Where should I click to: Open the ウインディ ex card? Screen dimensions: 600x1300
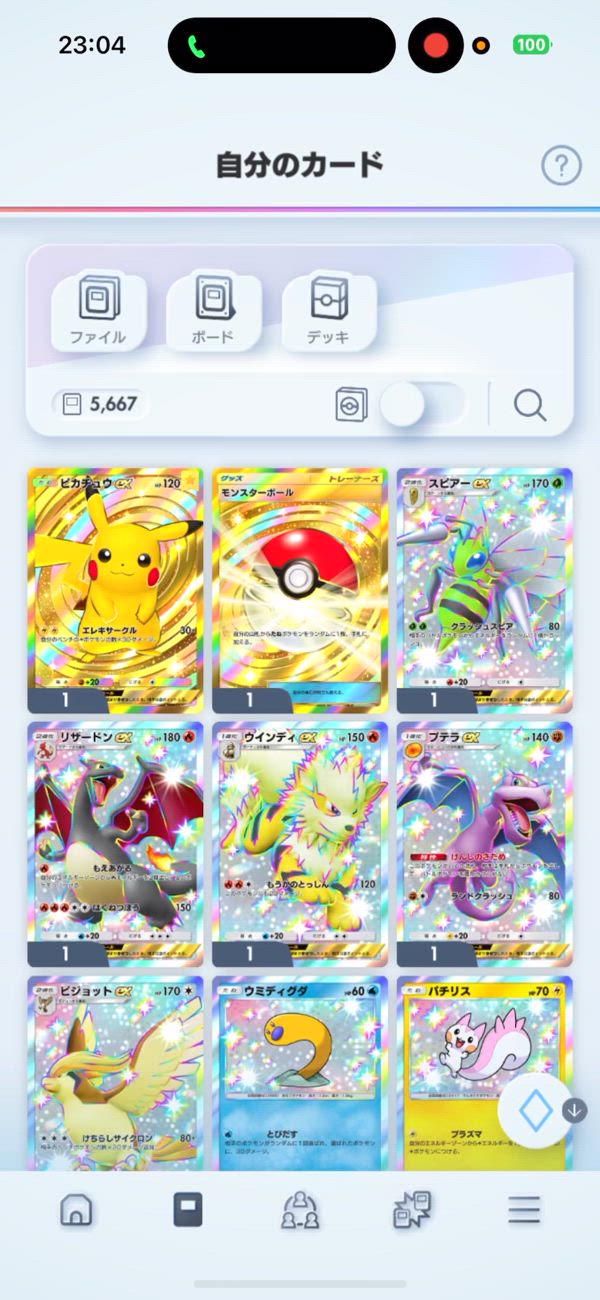[x=300, y=844]
